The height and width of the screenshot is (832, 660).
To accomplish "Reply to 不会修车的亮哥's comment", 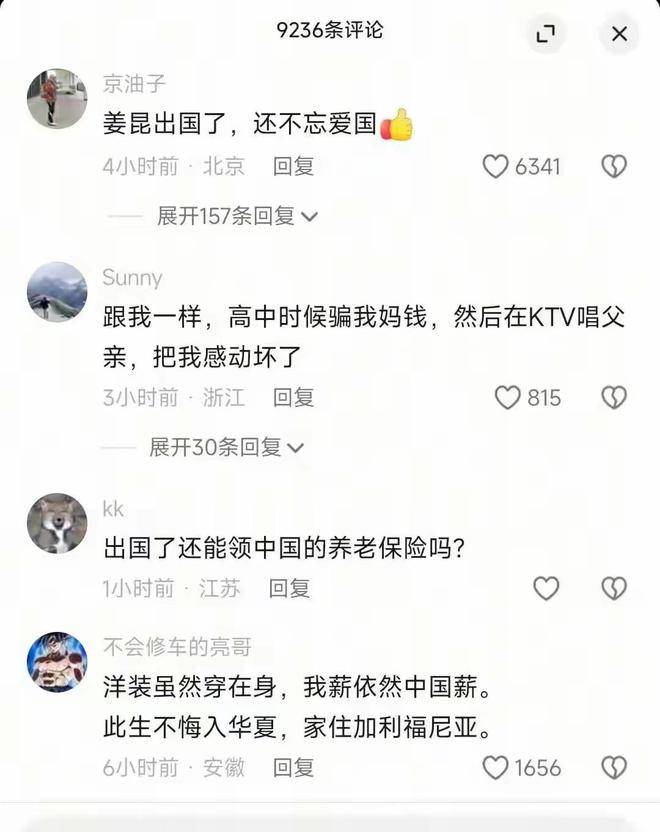I will (293, 768).
